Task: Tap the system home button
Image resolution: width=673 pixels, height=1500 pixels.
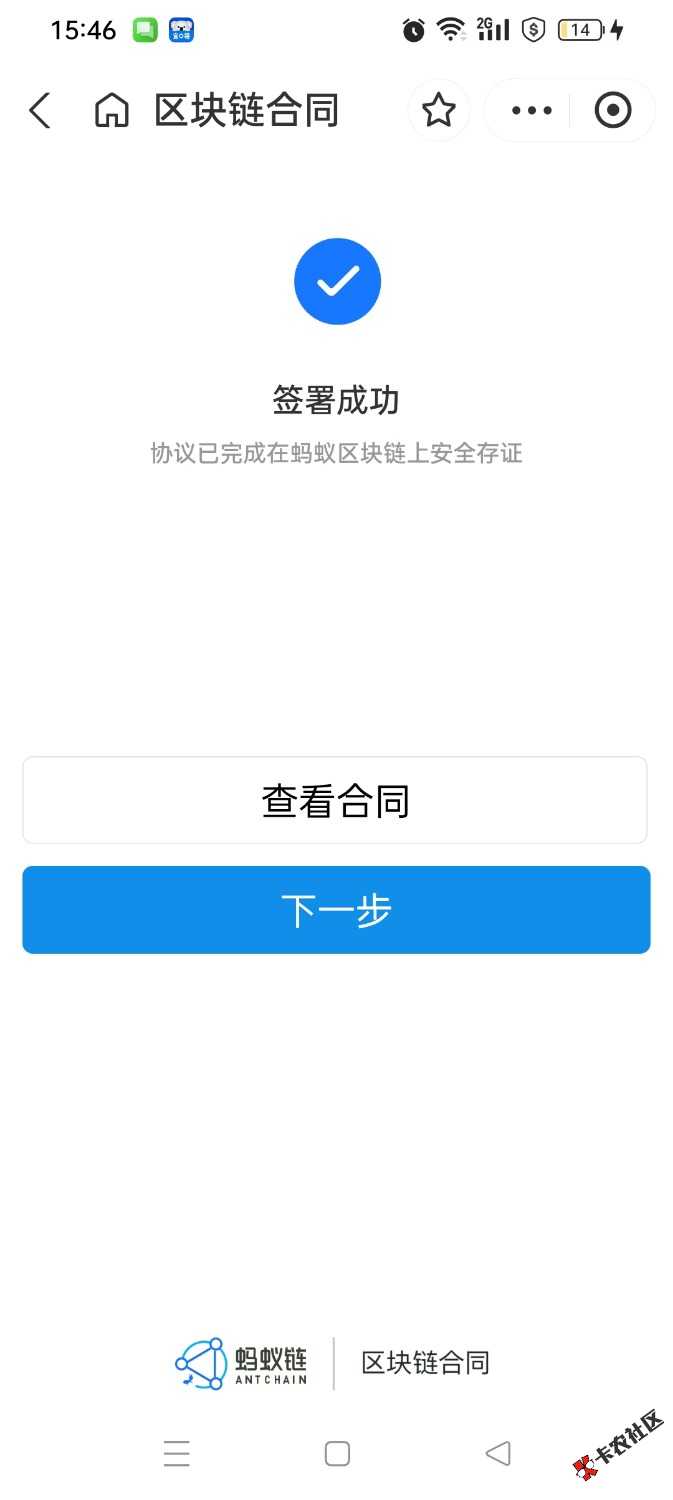Action: click(337, 1453)
